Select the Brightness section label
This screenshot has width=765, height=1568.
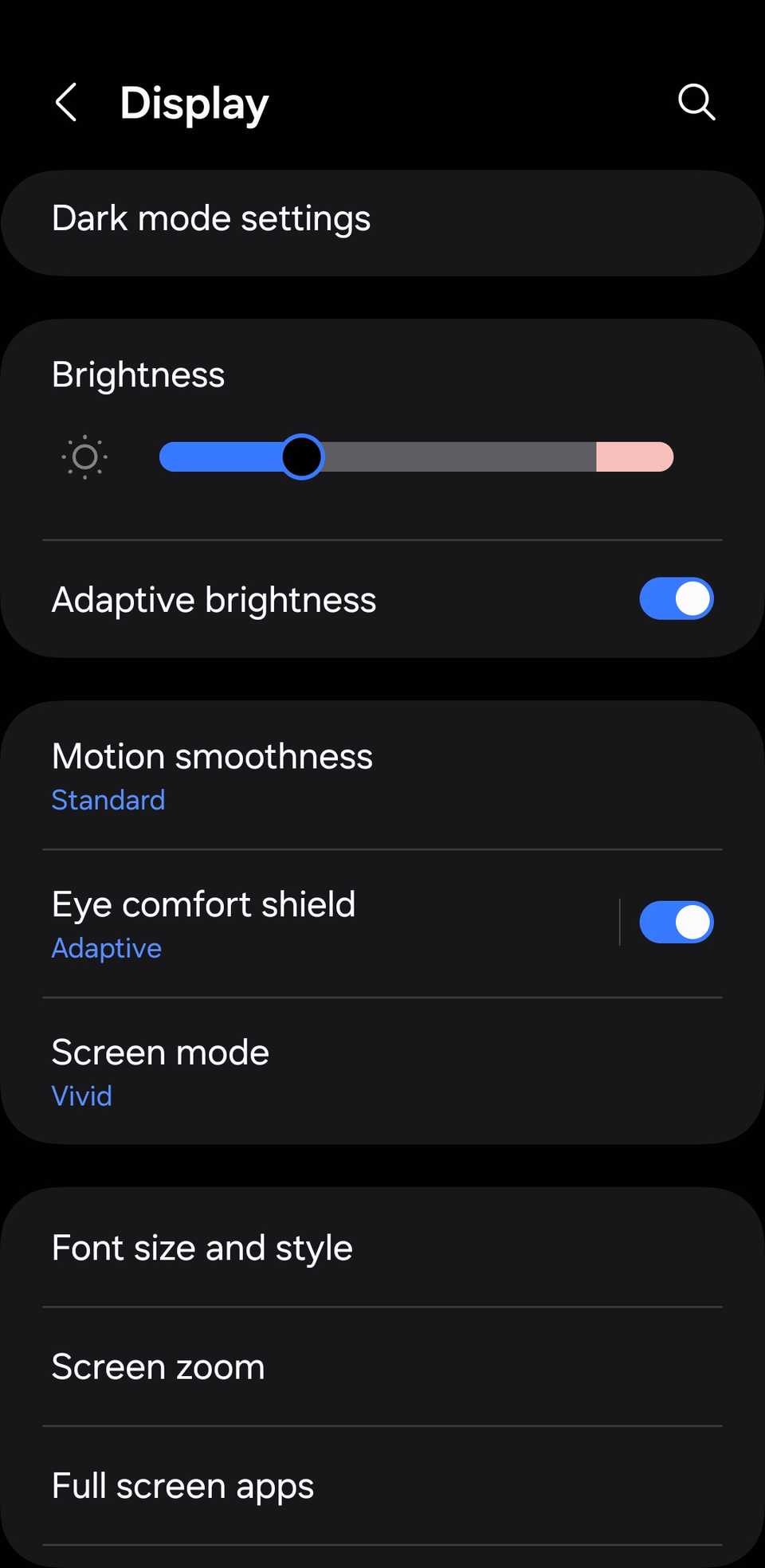tap(138, 374)
